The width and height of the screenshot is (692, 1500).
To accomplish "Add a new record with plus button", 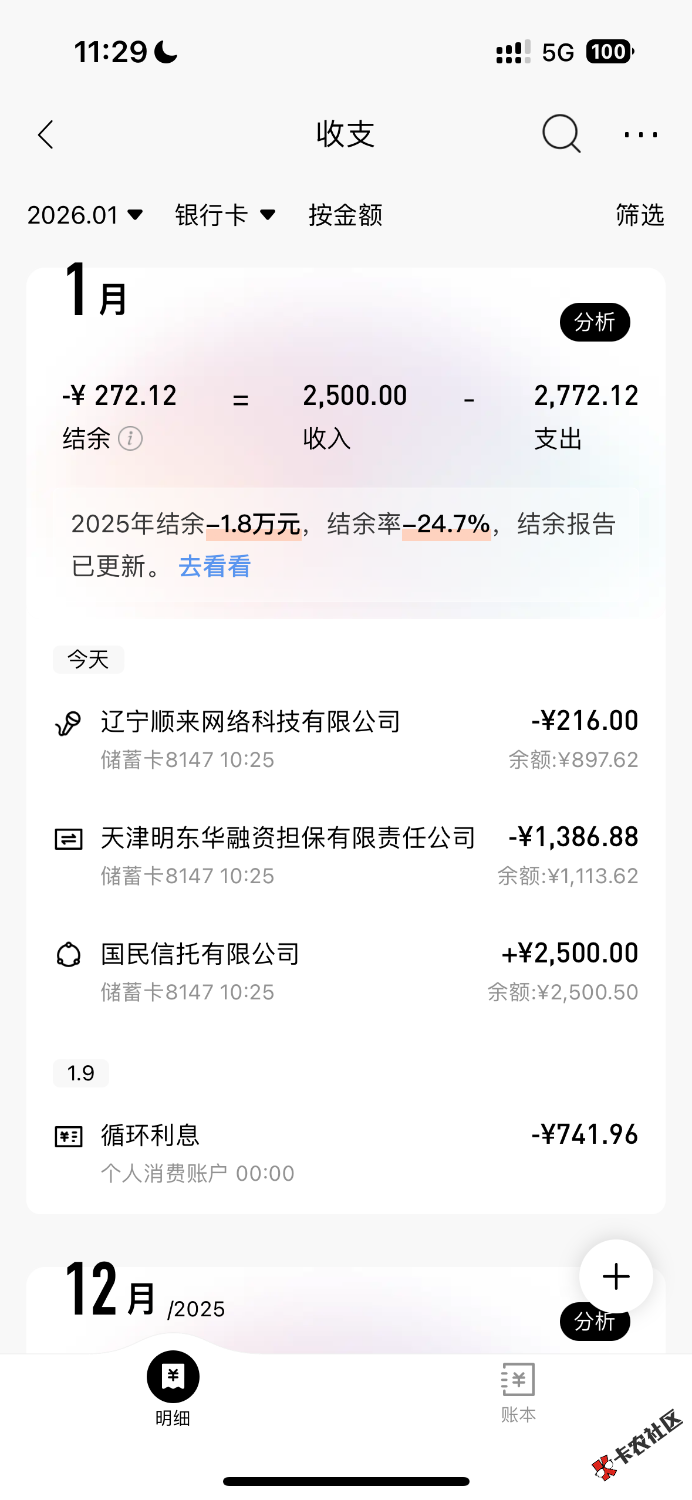I will click(616, 1276).
